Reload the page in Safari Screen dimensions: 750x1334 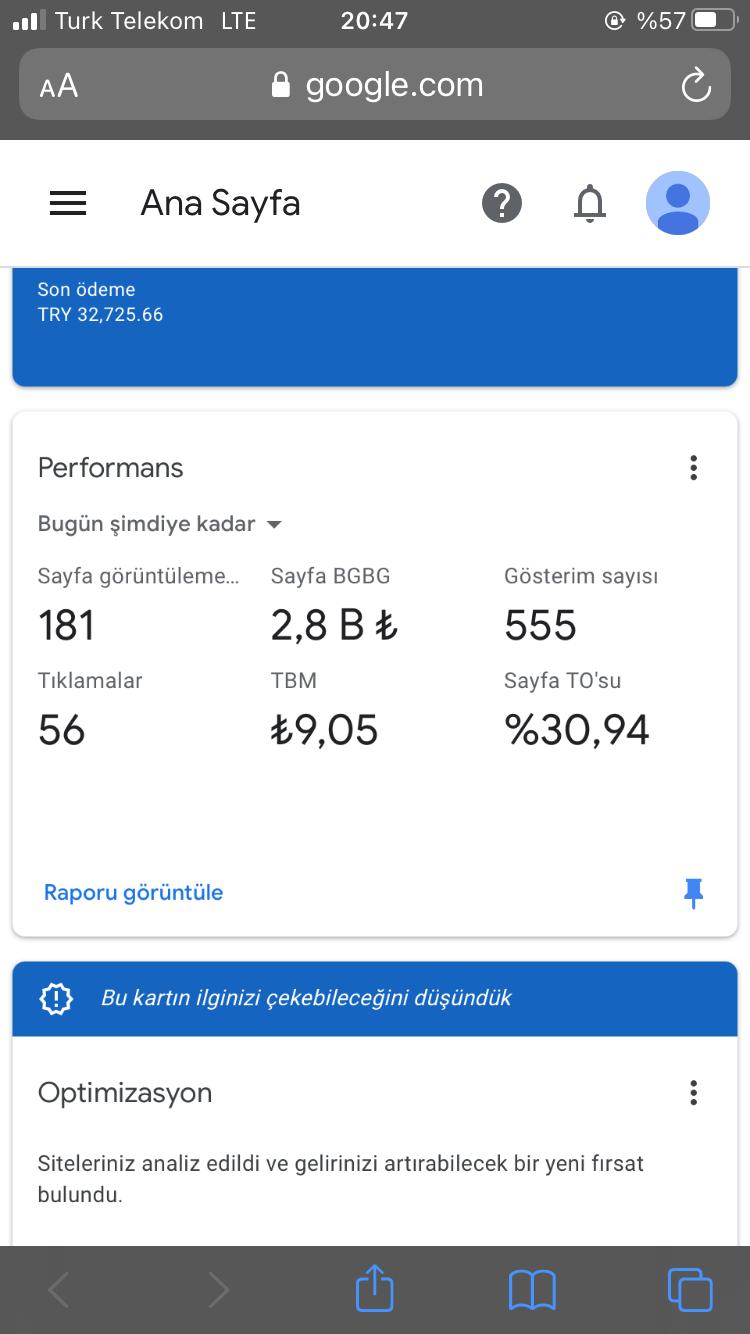[696, 85]
